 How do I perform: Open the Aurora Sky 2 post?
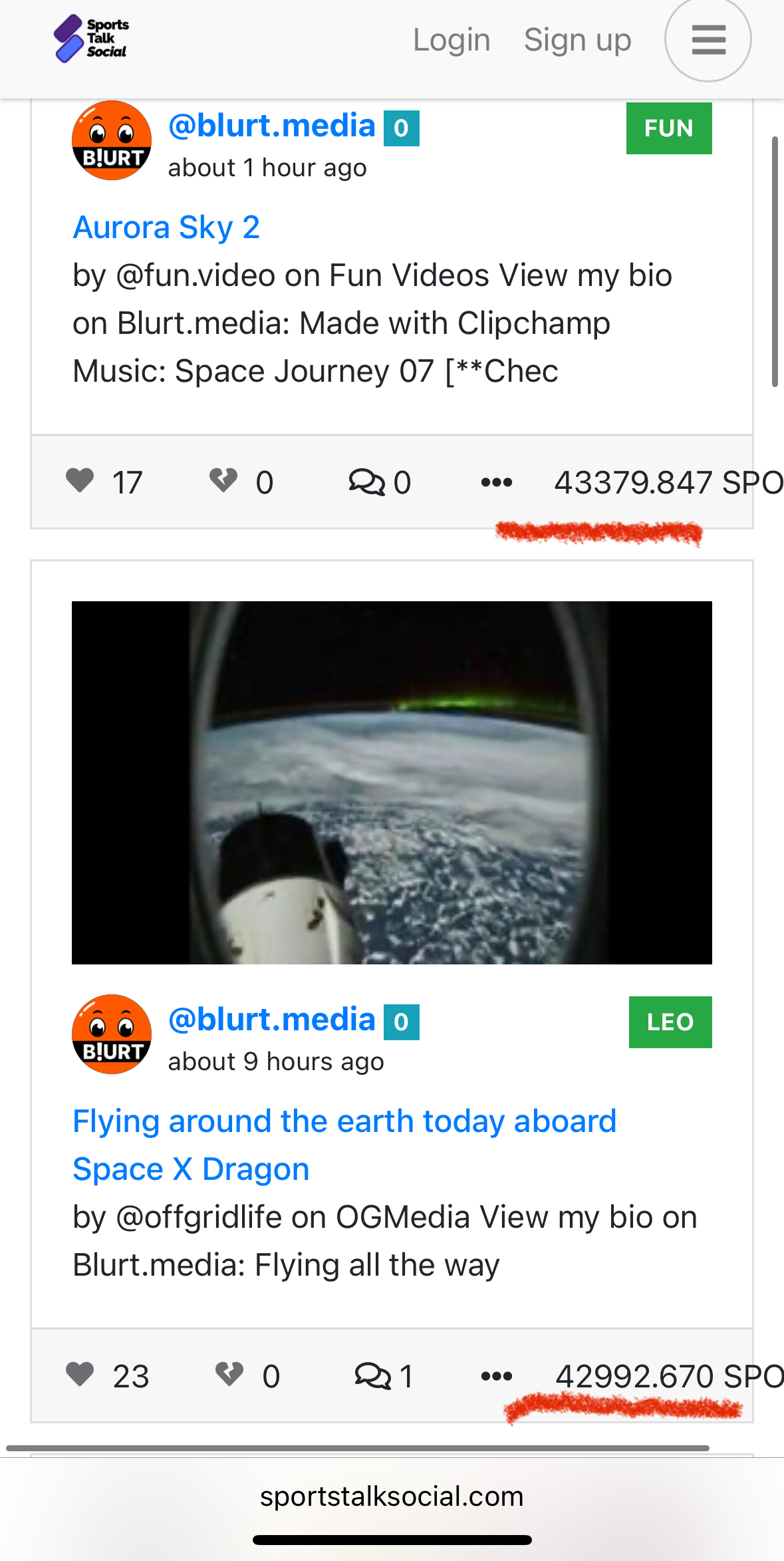(x=166, y=227)
